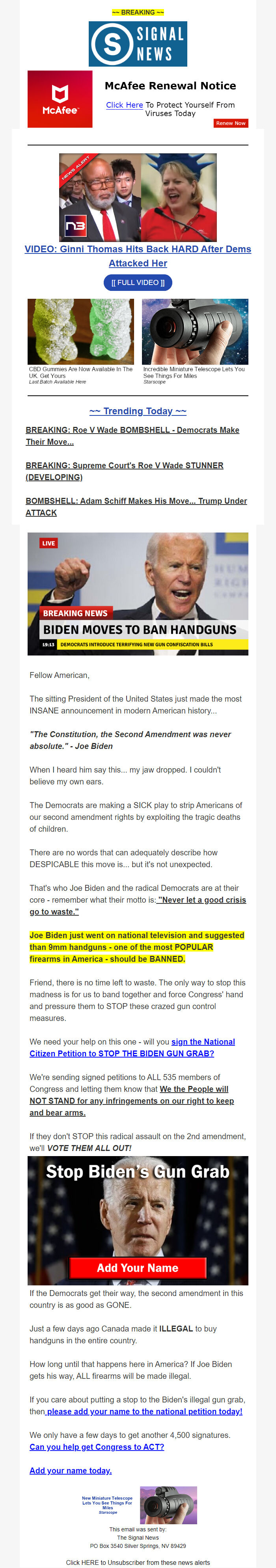This screenshot has height=1568, width=276.
Task: Open 'please add your name to the national petition' link
Action: [x=144, y=1412]
